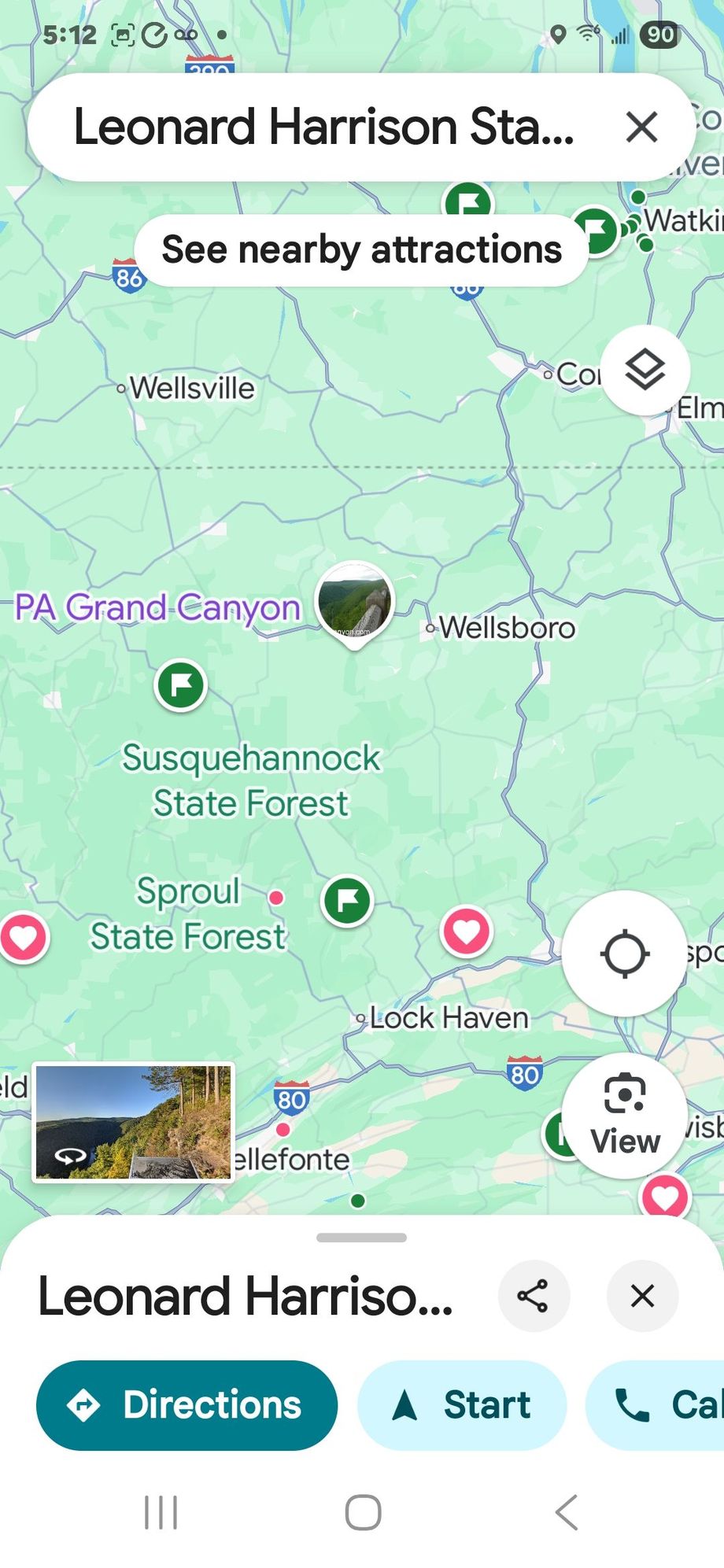Image resolution: width=724 pixels, height=1568 pixels.
Task: Select the PA Grand Canyon photo pin
Action: point(355,602)
